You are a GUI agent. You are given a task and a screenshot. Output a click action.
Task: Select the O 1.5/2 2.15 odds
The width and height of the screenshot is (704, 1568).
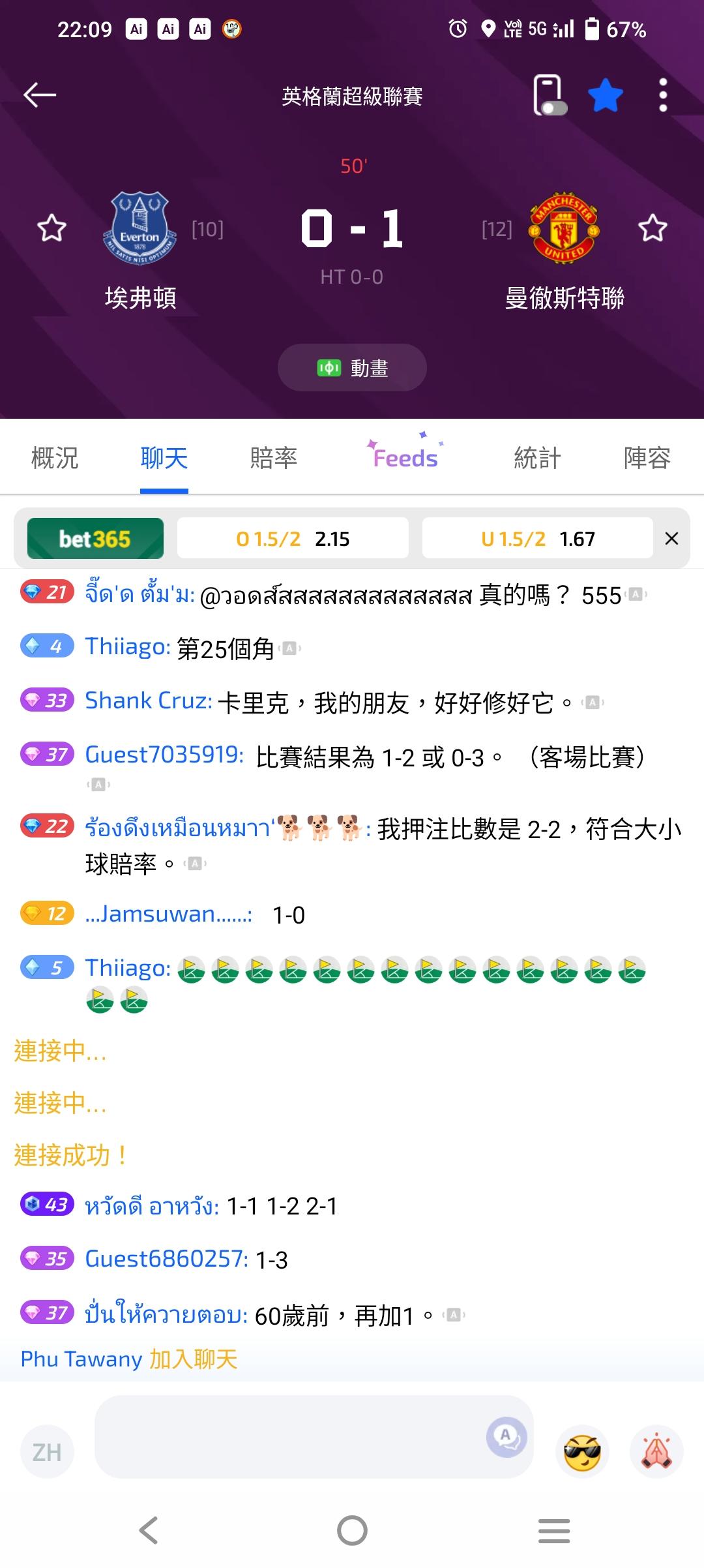(293, 539)
